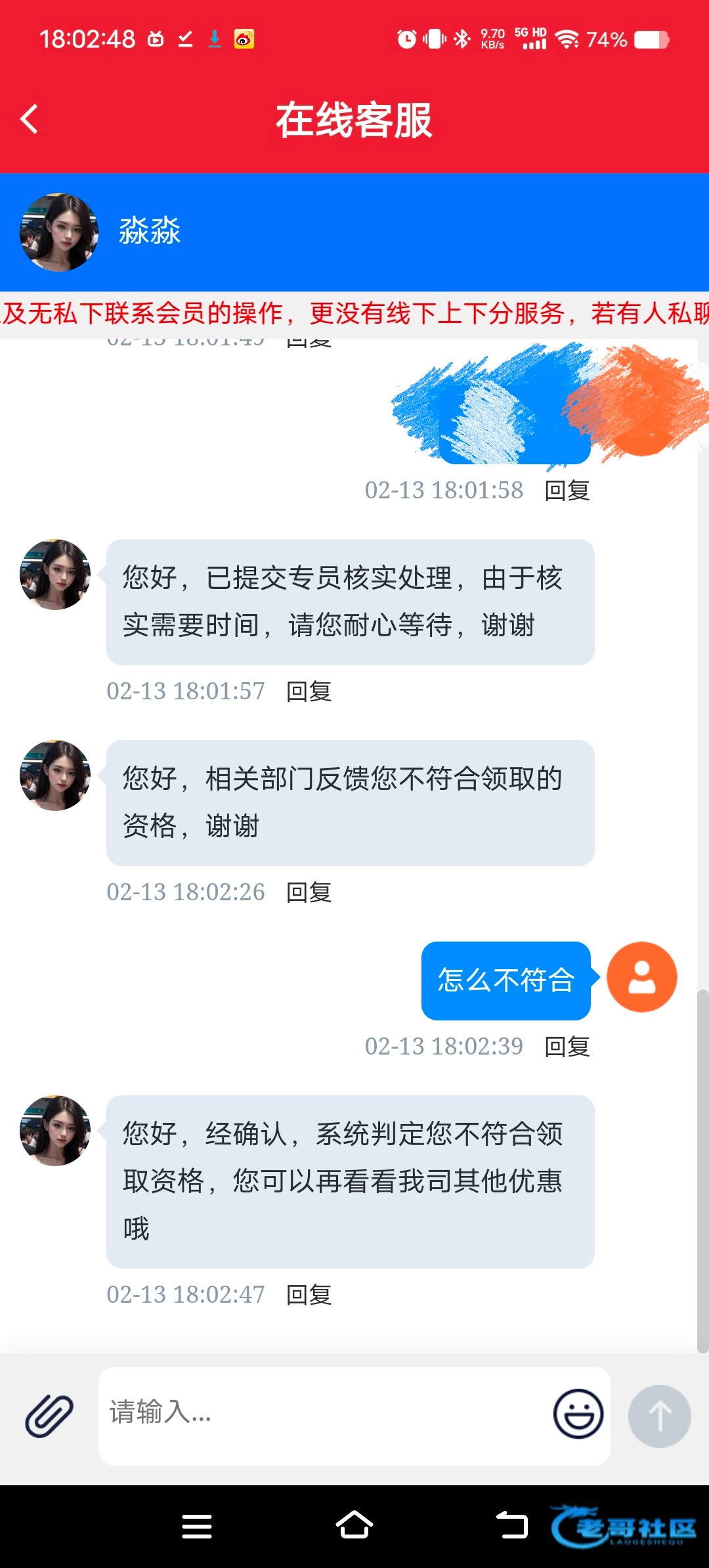Tap 回复 under the 18:01:58 message
The image size is (709, 1568).
(567, 490)
